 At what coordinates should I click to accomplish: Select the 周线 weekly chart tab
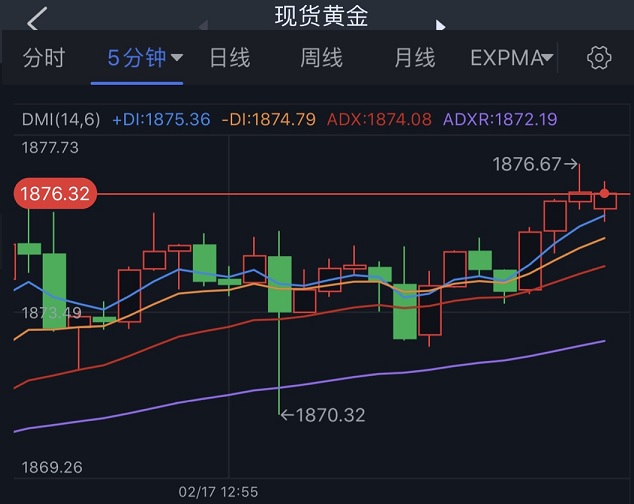(321, 58)
